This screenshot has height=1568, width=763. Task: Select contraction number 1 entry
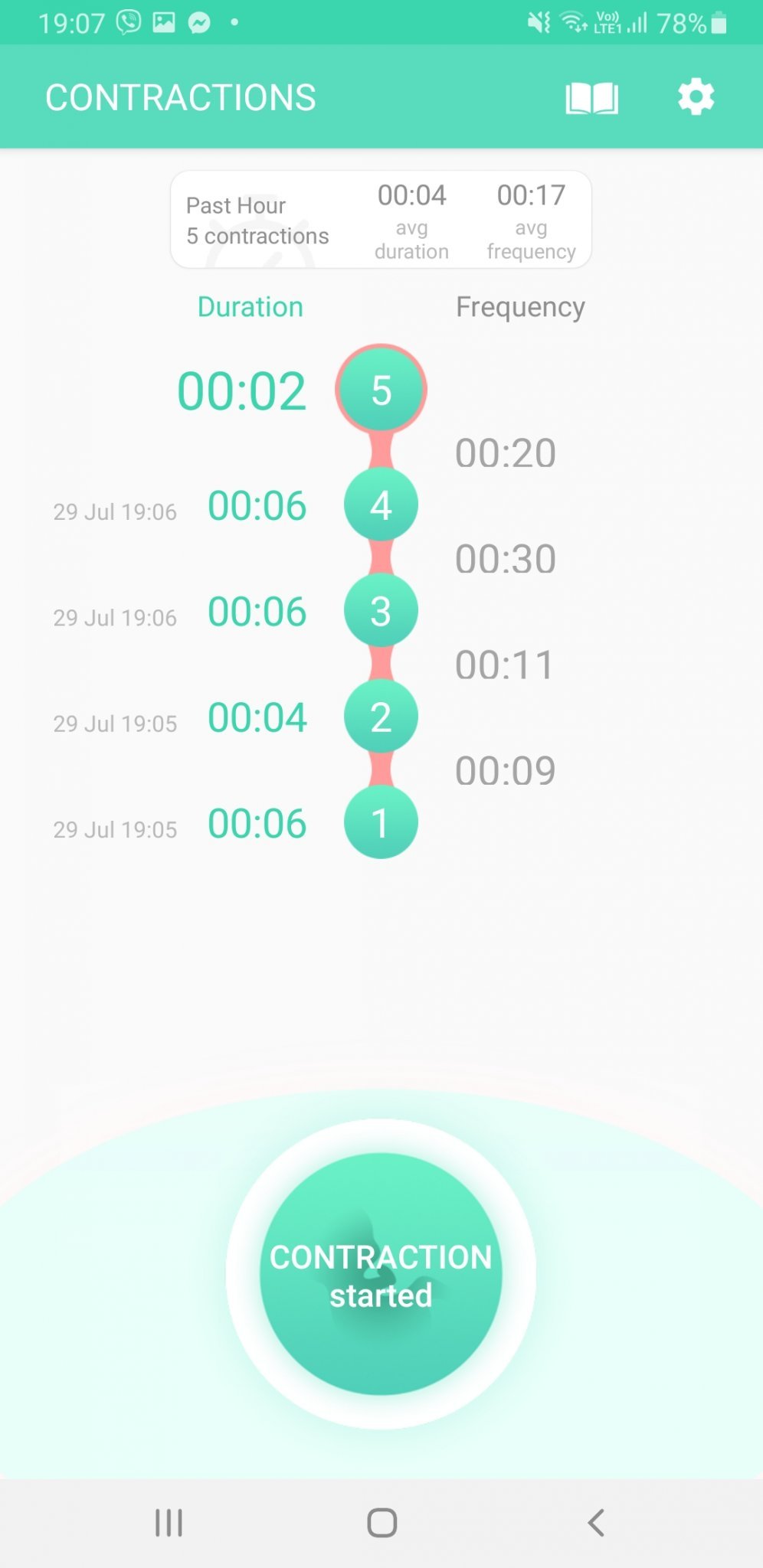coord(381,823)
